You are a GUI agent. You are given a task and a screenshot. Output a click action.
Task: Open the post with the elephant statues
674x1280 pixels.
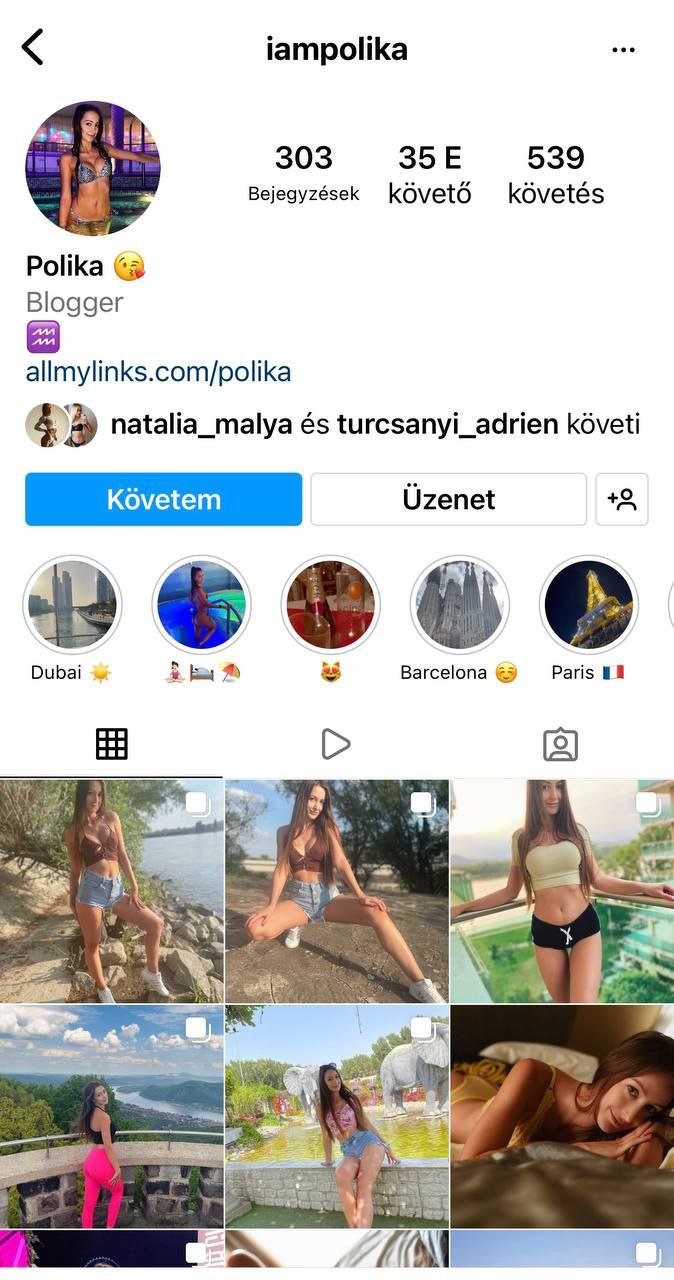coord(337,1115)
